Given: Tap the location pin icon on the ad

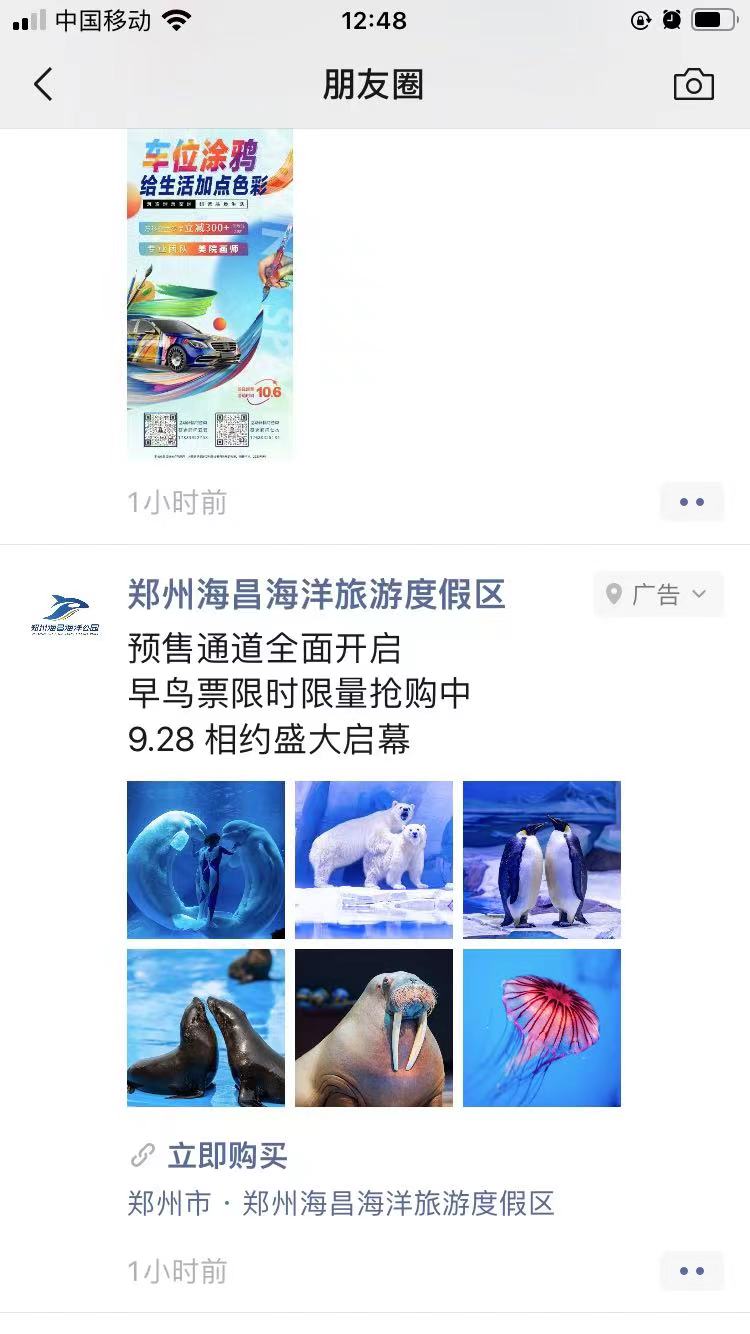Looking at the screenshot, I should [x=616, y=594].
